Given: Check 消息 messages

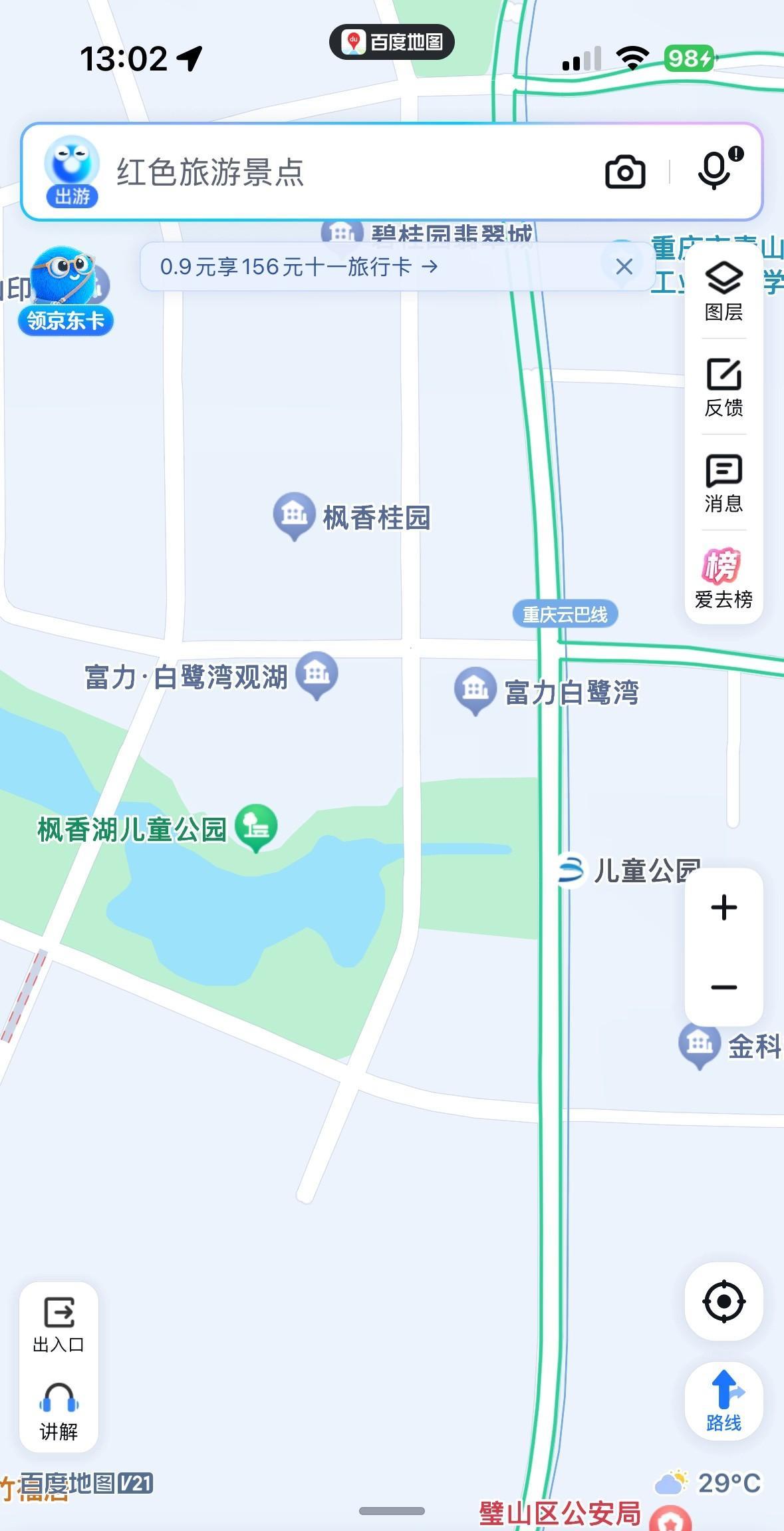Looking at the screenshot, I should 723,483.
